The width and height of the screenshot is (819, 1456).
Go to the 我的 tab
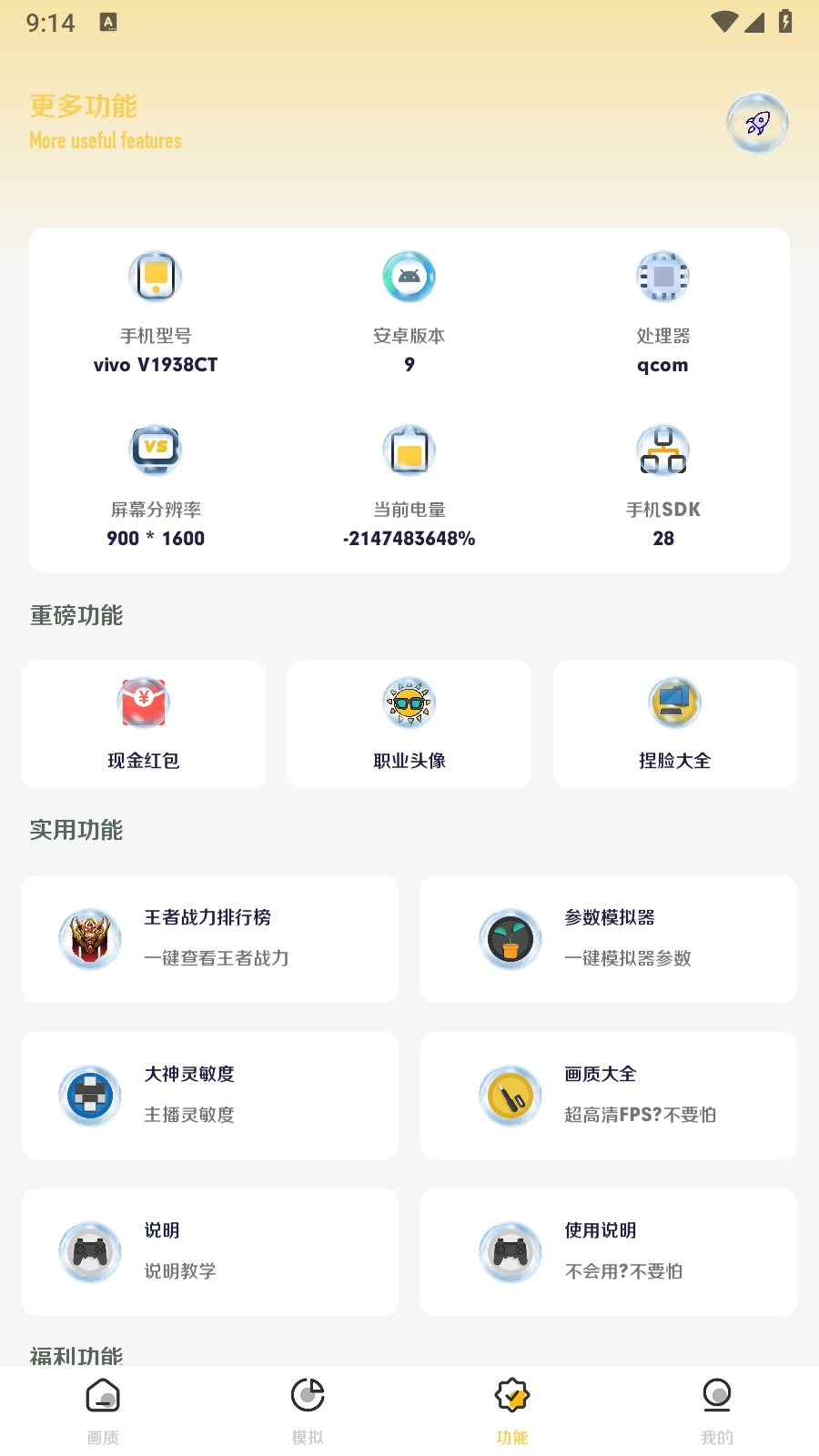(x=717, y=1410)
